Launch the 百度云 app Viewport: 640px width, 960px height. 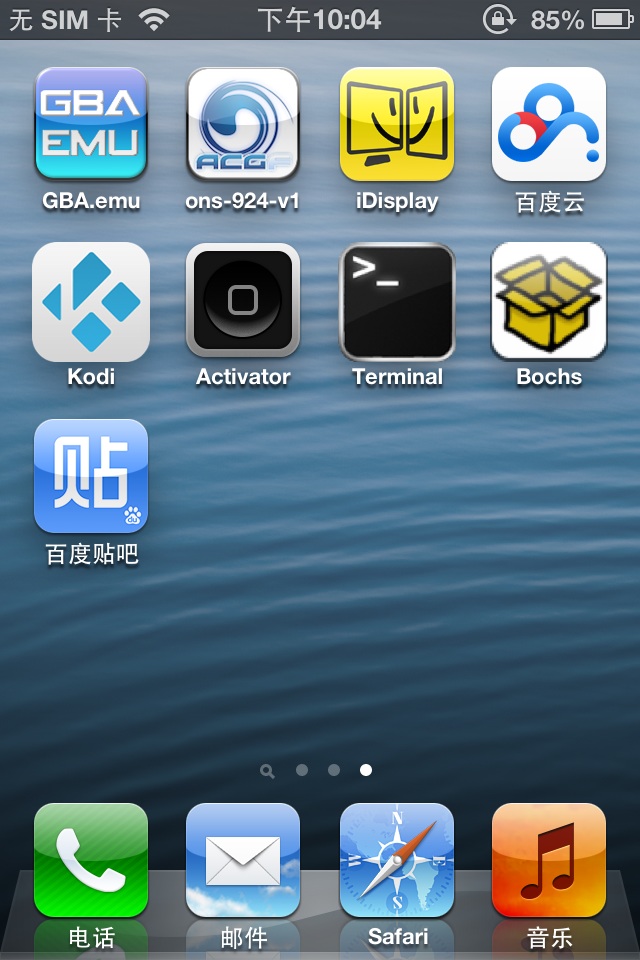(x=549, y=123)
